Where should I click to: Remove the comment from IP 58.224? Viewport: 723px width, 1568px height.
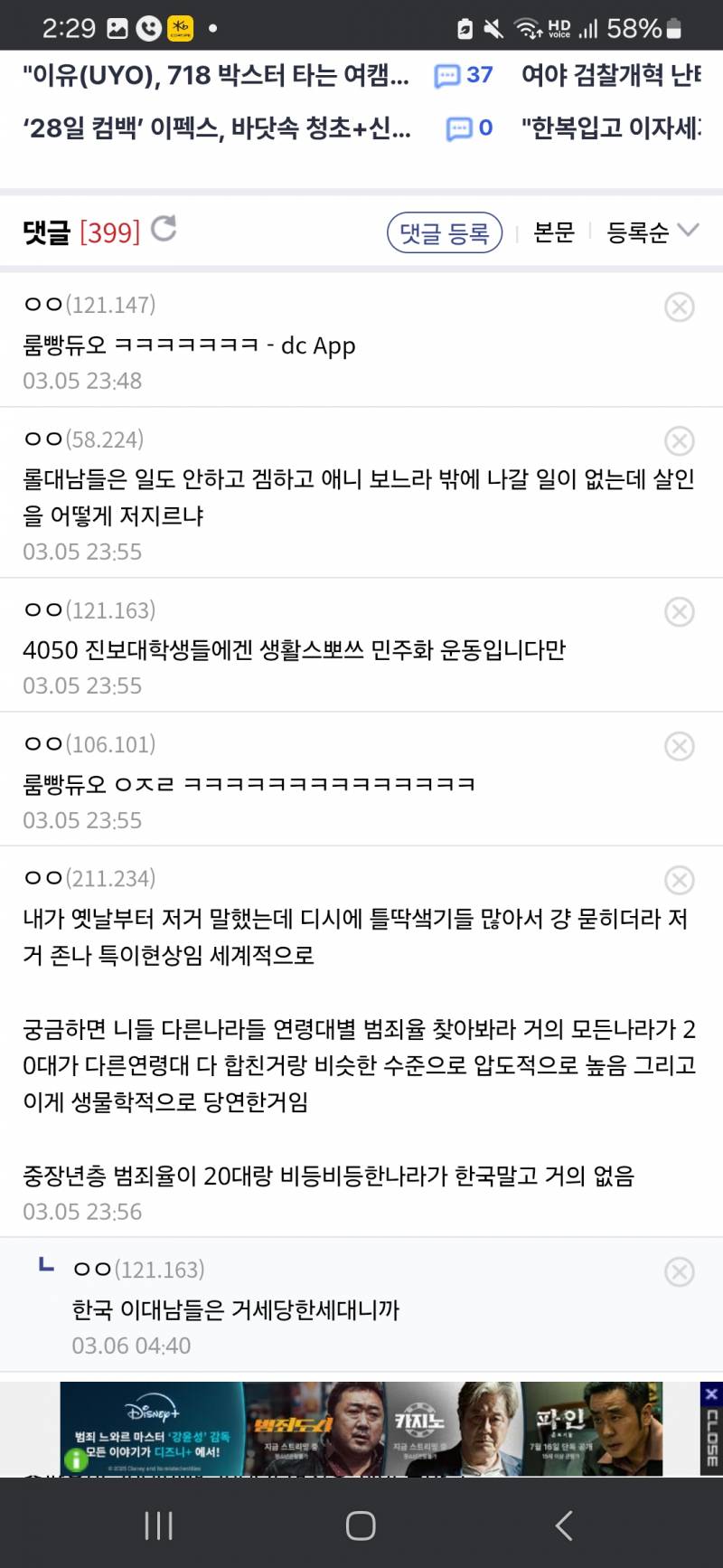[680, 441]
